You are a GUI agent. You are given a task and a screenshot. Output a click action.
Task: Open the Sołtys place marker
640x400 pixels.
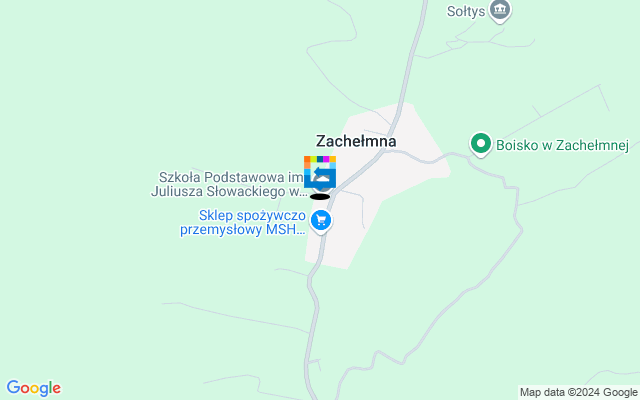[501, 12]
